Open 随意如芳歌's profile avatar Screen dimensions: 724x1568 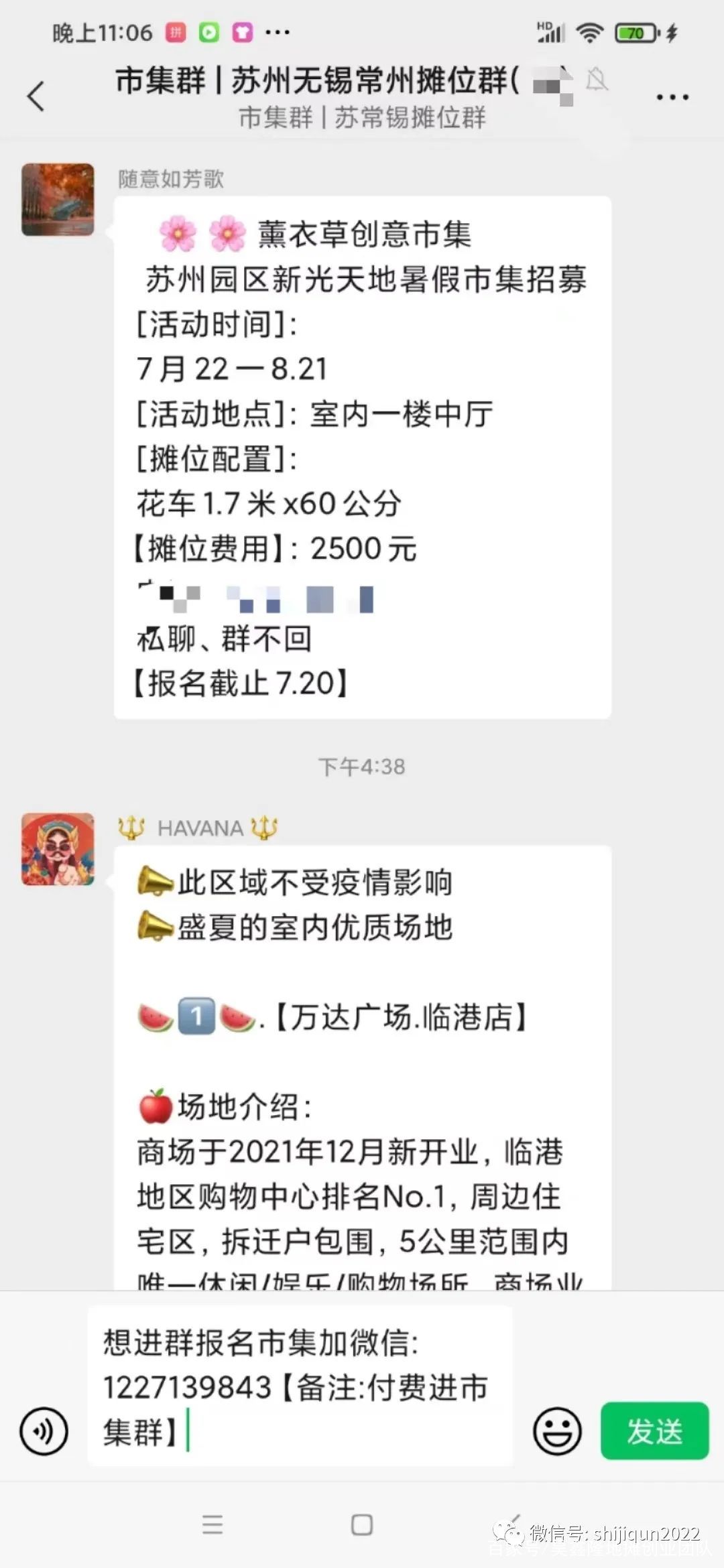(58, 200)
